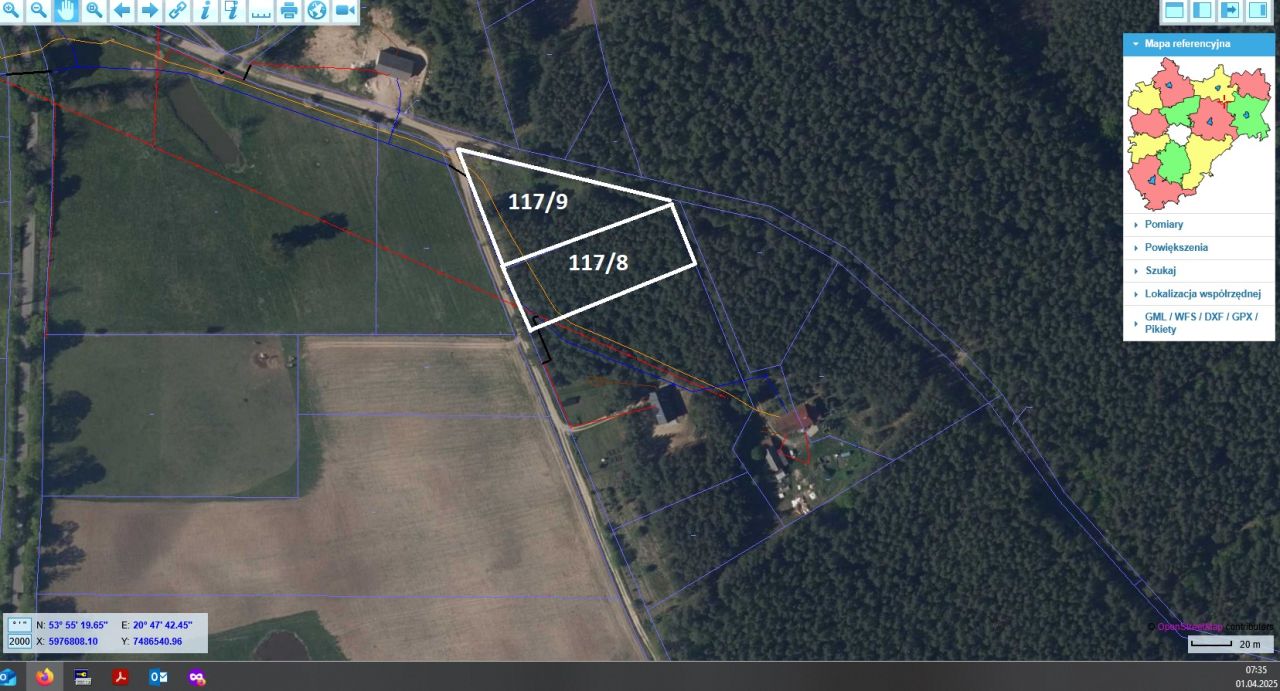1280x691 pixels.
Task: Switch coordinate system with the 2000 button
Action: (19, 641)
